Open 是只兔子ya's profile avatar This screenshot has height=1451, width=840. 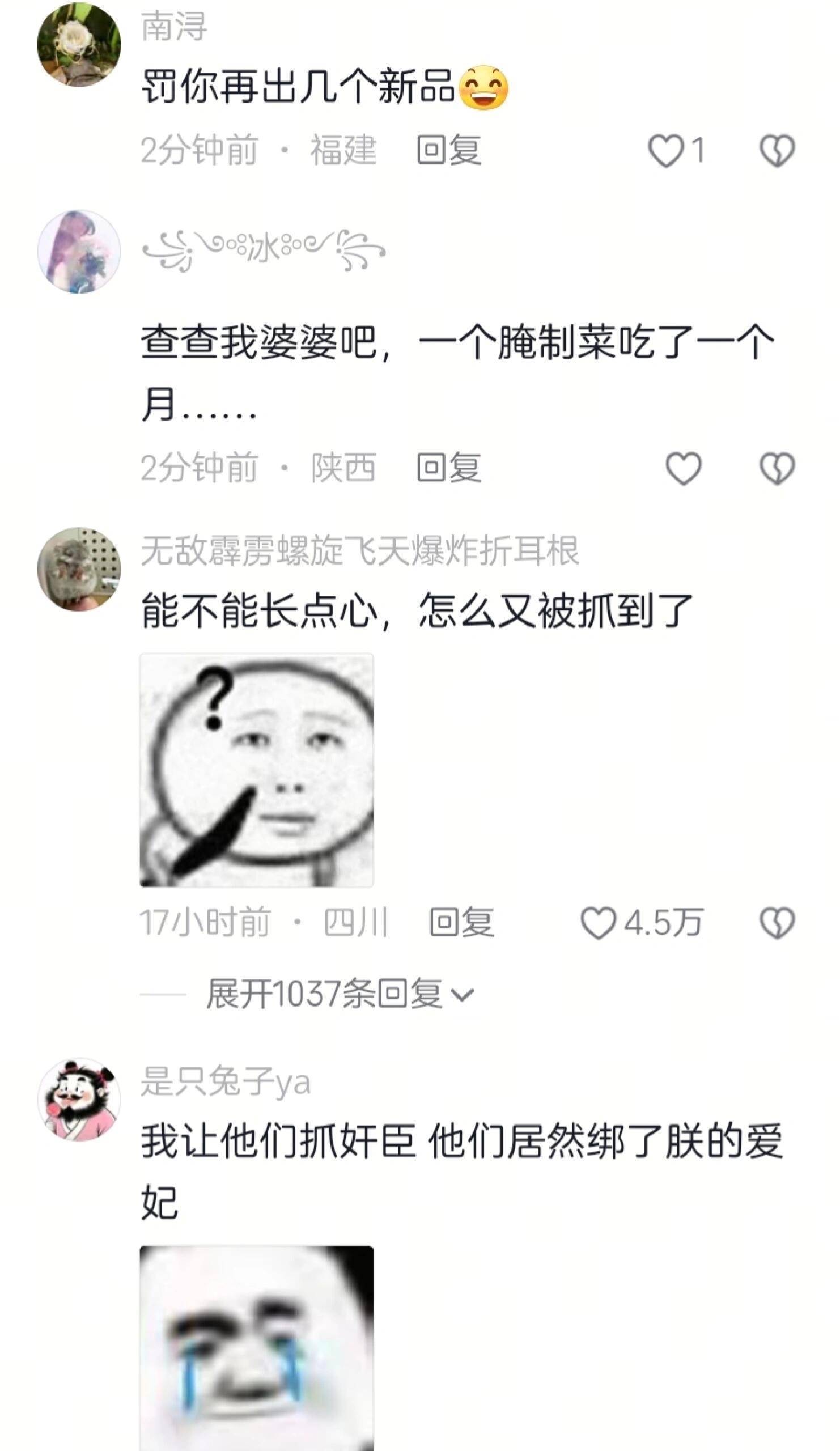coord(79,1100)
